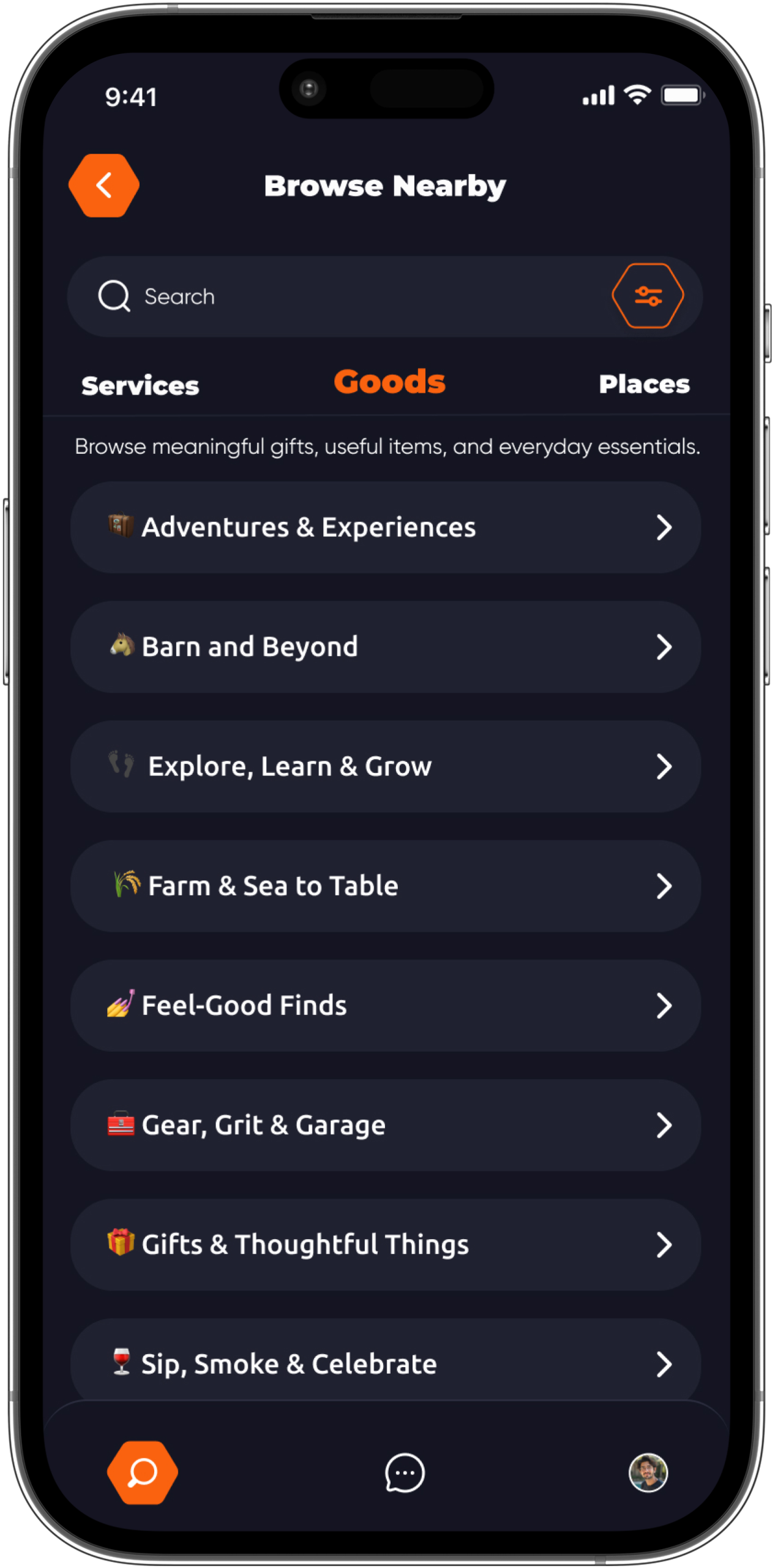Viewport: 775px width, 1568px height.
Task: Go back with the orange back arrow
Action: point(103,186)
